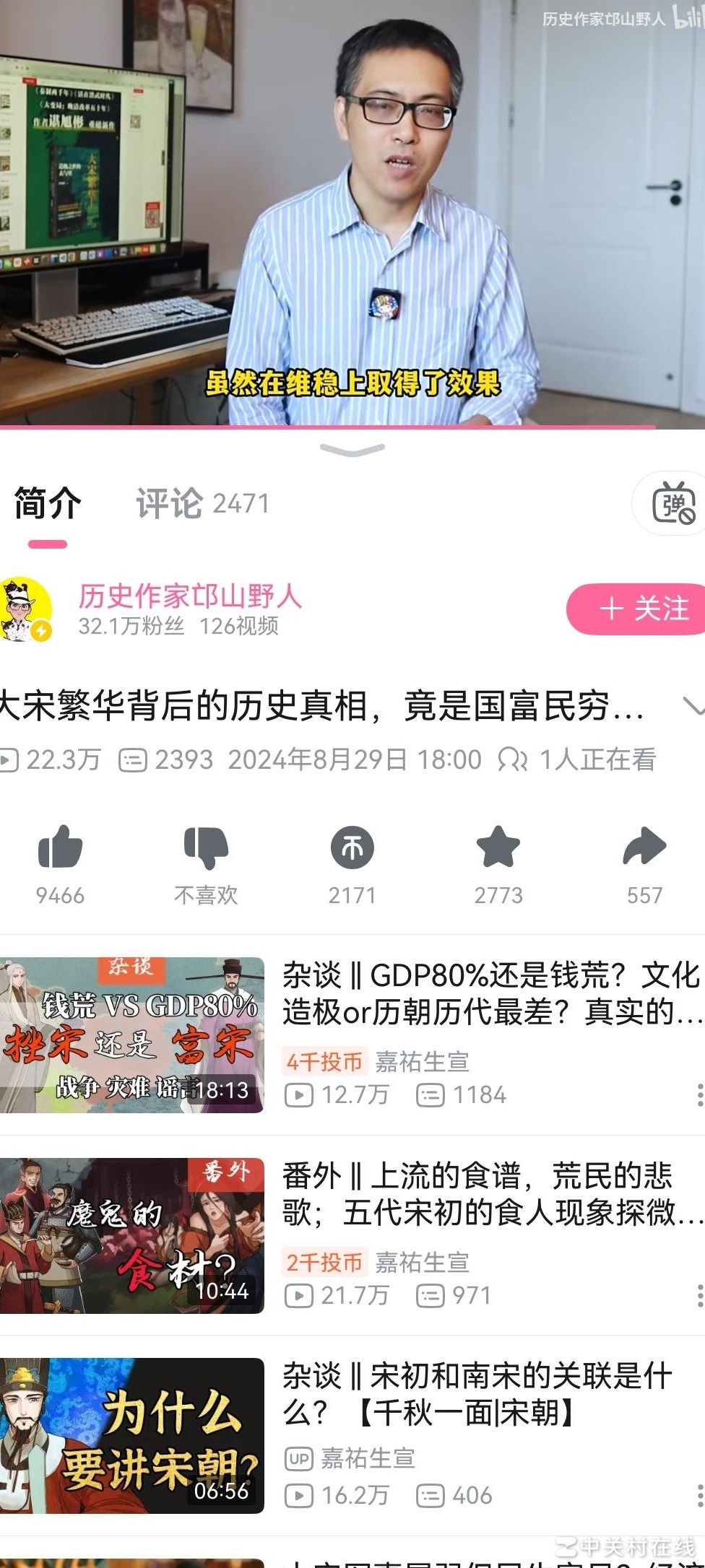Tap the 不喜欢 dislike icon
Viewport: 705px width, 1568px height.
pyautogui.click(x=206, y=847)
